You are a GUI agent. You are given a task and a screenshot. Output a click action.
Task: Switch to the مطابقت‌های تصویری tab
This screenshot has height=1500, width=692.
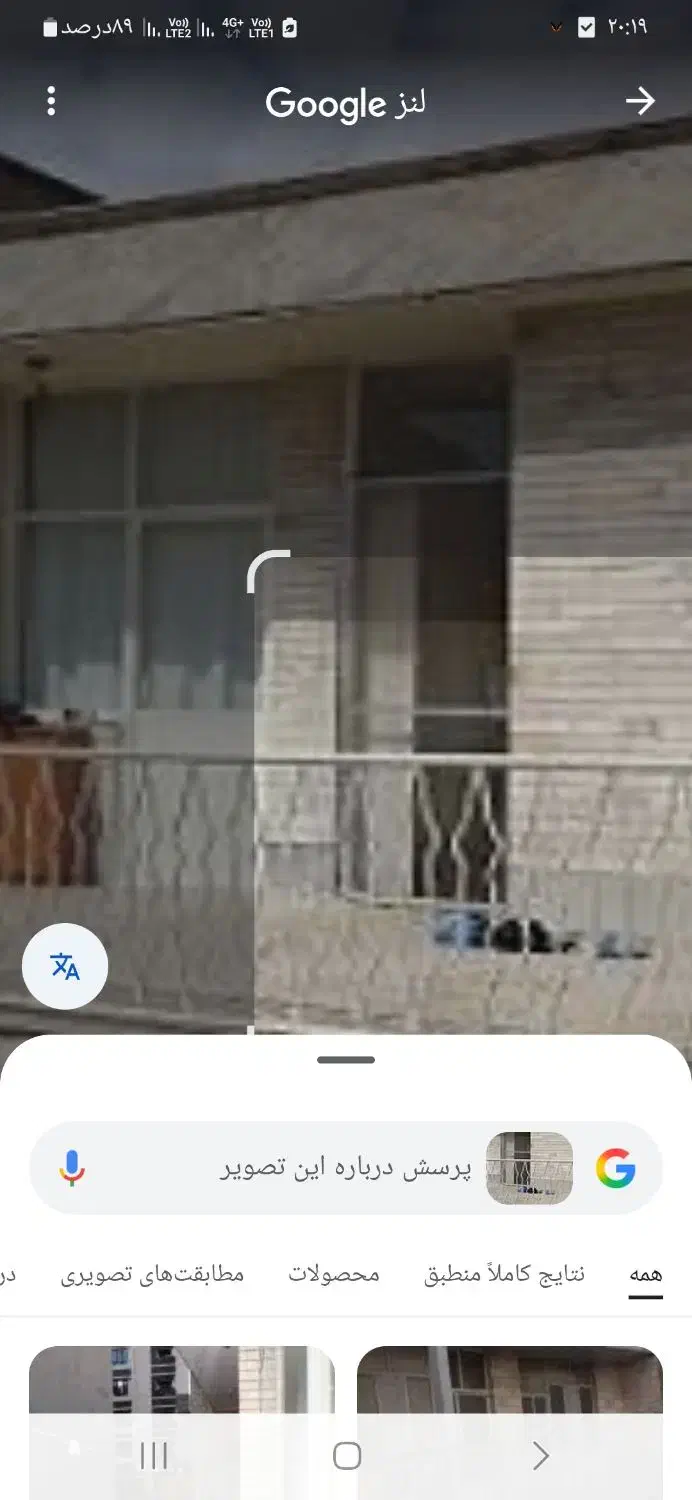coord(152,1275)
